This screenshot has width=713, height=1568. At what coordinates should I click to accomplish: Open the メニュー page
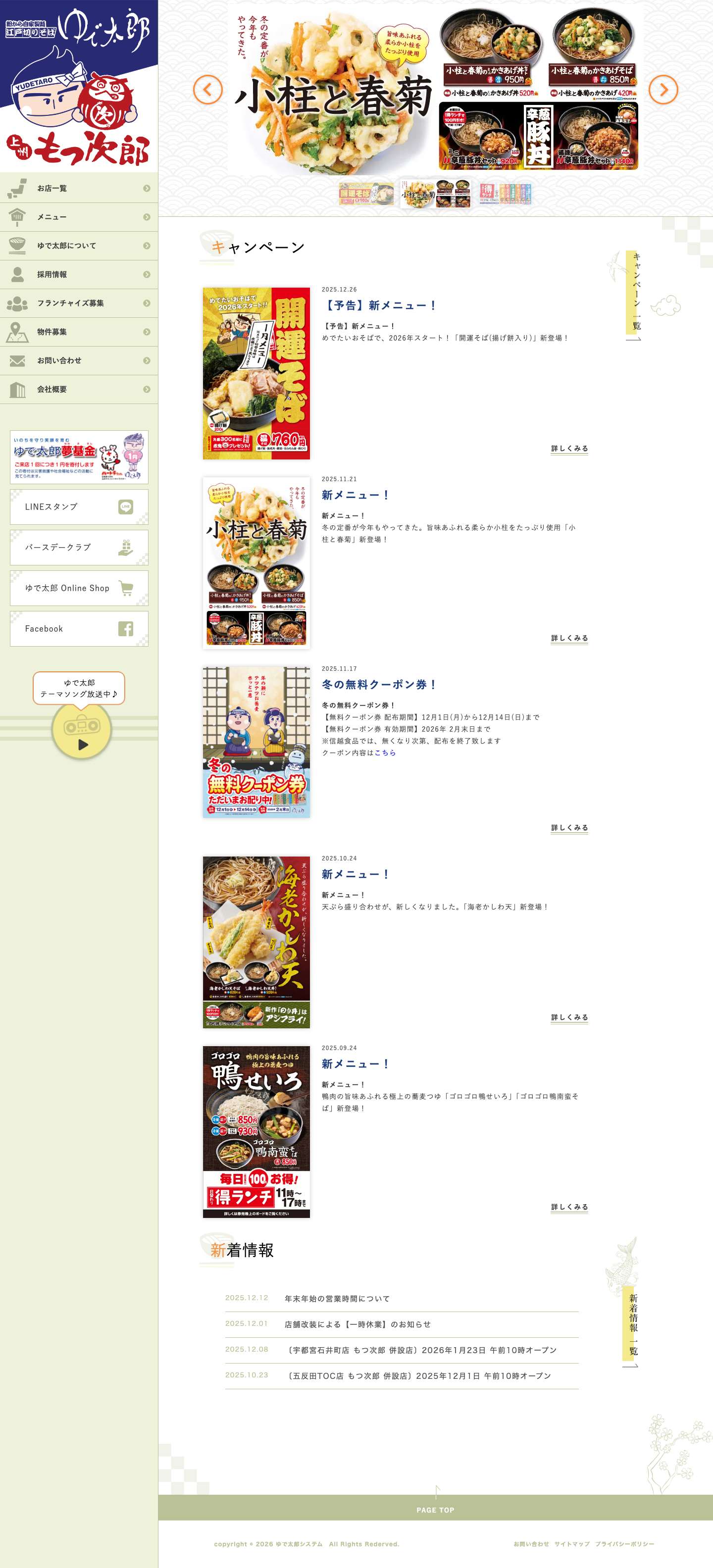79,217
